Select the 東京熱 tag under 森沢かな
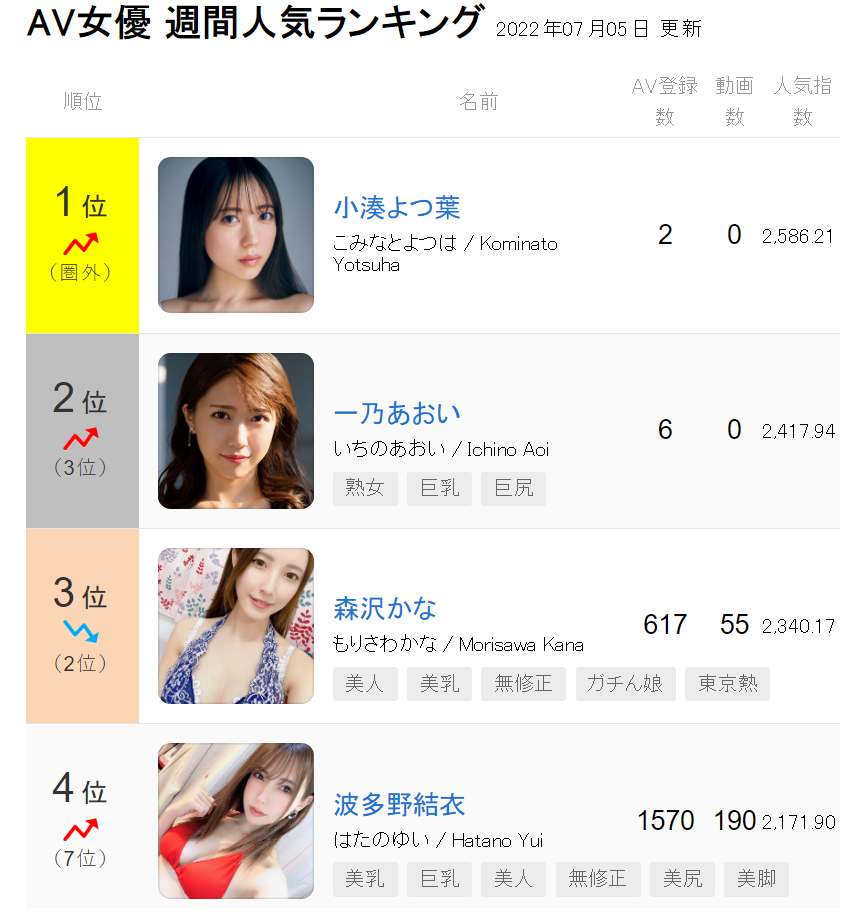The width and height of the screenshot is (854, 915). click(x=727, y=684)
